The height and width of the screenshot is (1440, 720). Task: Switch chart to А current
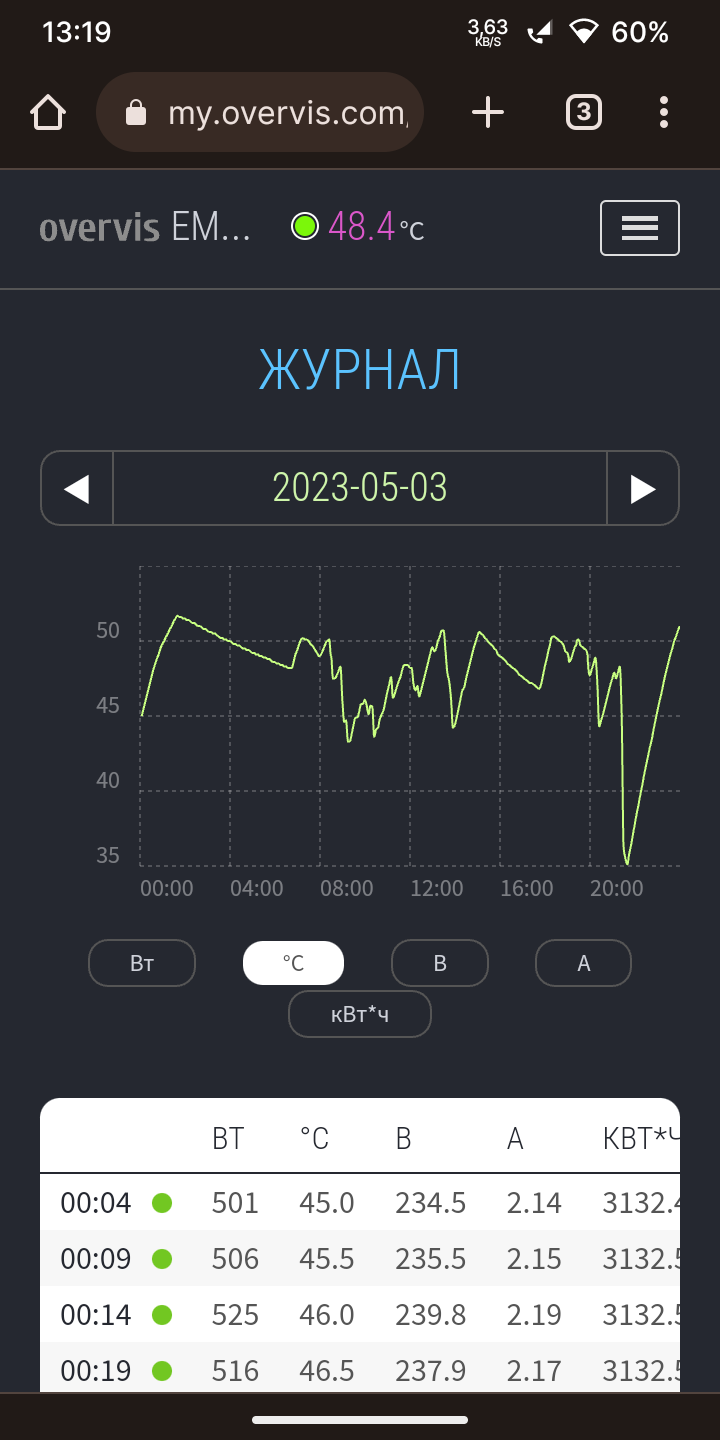[x=584, y=963]
